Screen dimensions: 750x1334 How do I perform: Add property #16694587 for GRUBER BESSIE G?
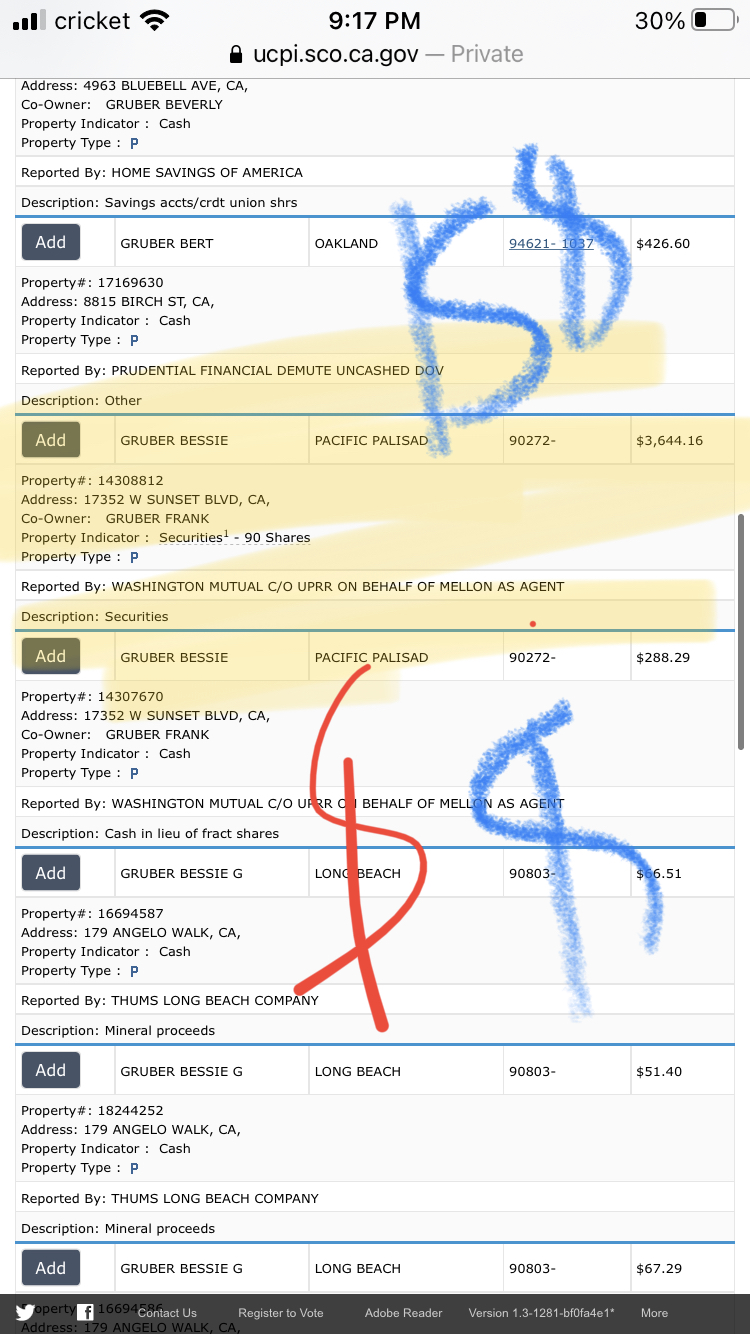[x=51, y=873]
